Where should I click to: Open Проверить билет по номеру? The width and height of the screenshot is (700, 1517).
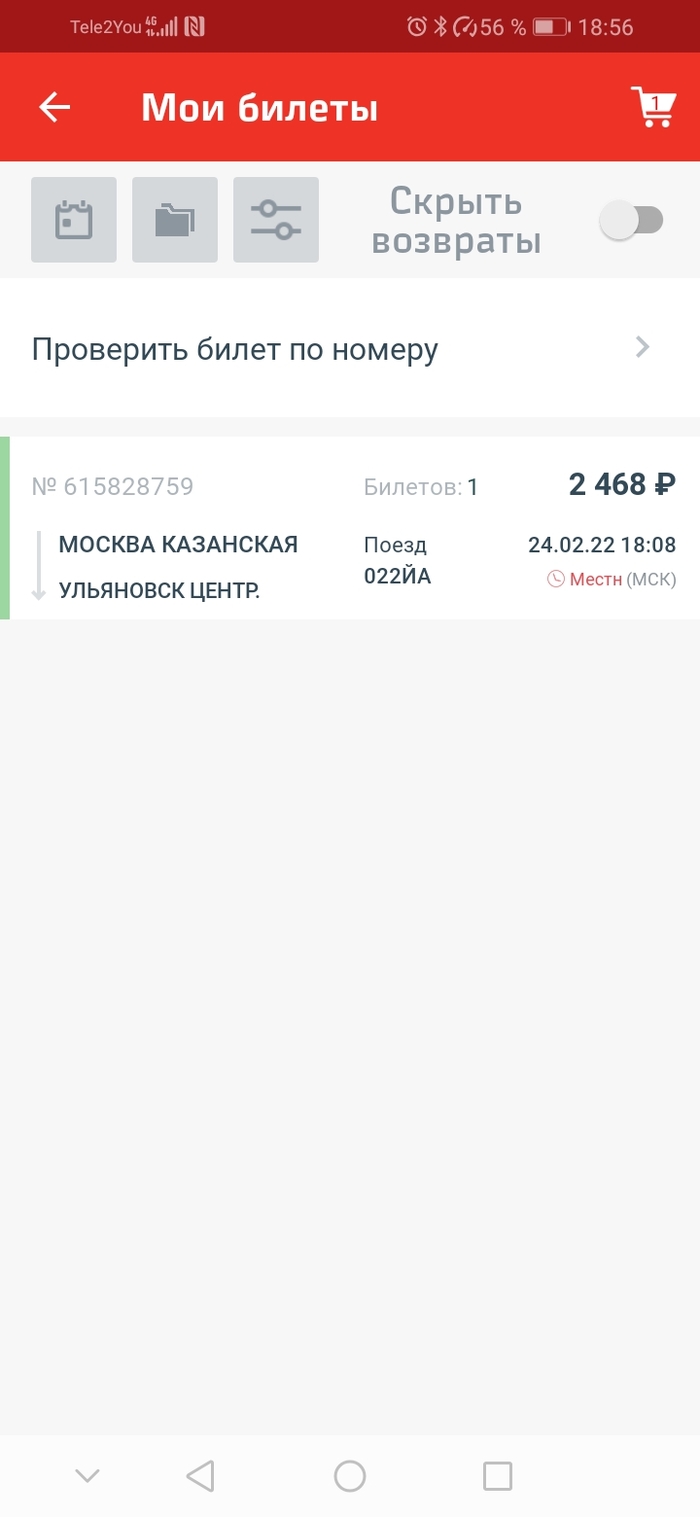coord(349,349)
